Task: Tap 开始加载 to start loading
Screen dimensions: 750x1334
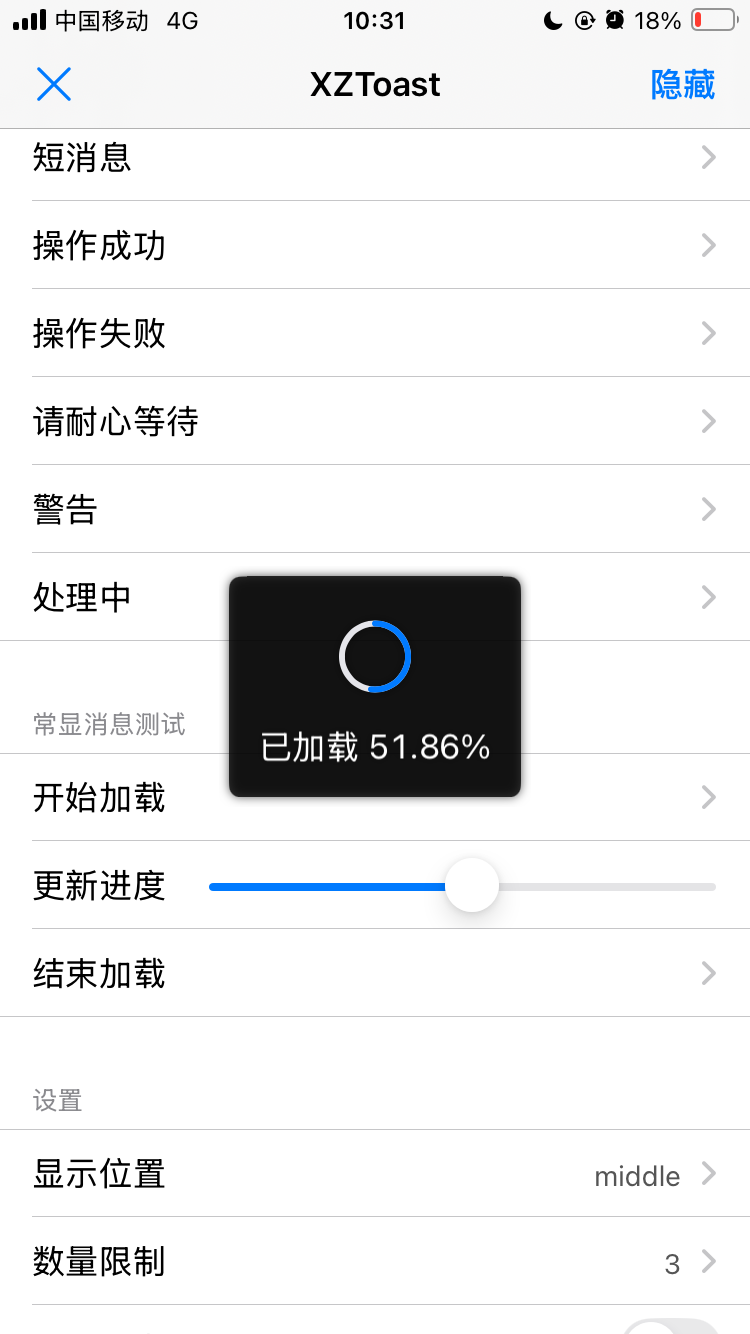Action: (120, 798)
